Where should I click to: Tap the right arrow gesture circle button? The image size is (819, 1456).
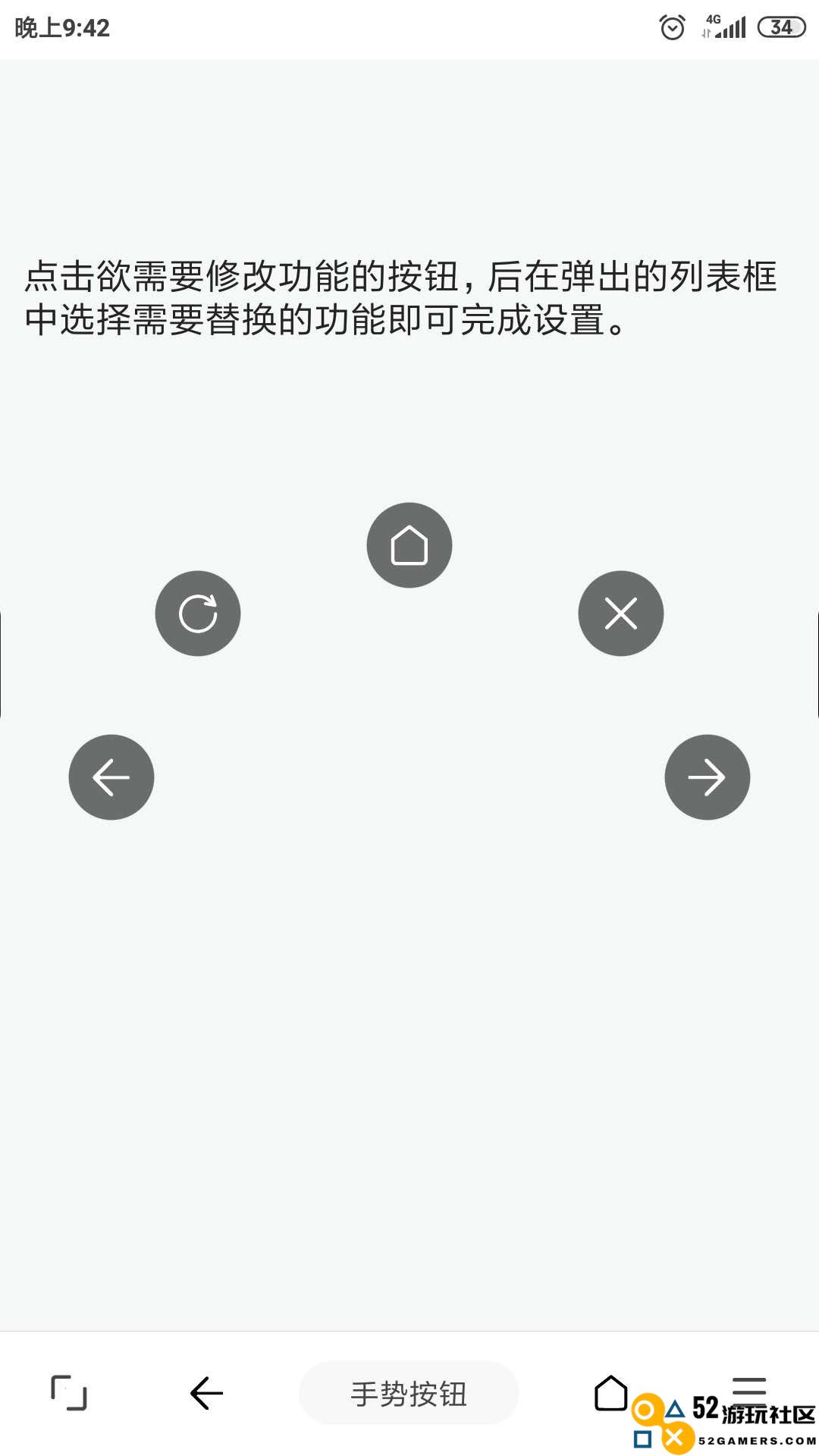pos(707,777)
